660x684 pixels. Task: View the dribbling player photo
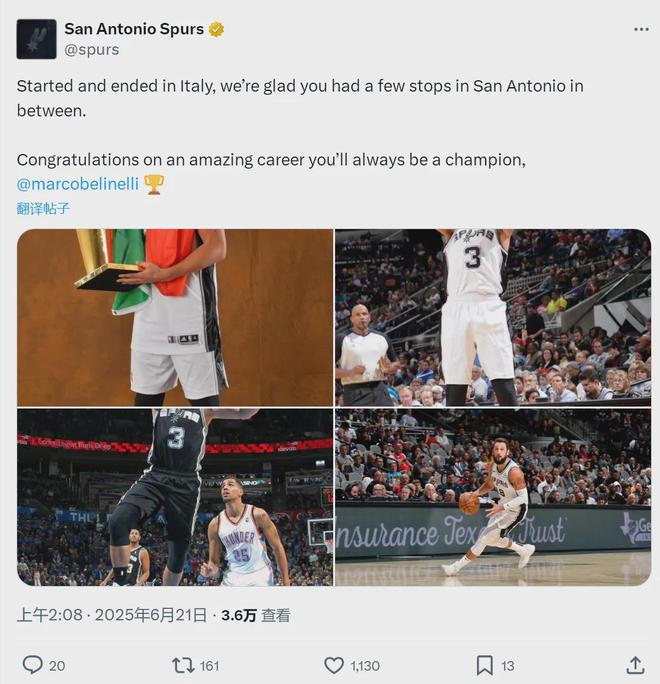tap(492, 496)
